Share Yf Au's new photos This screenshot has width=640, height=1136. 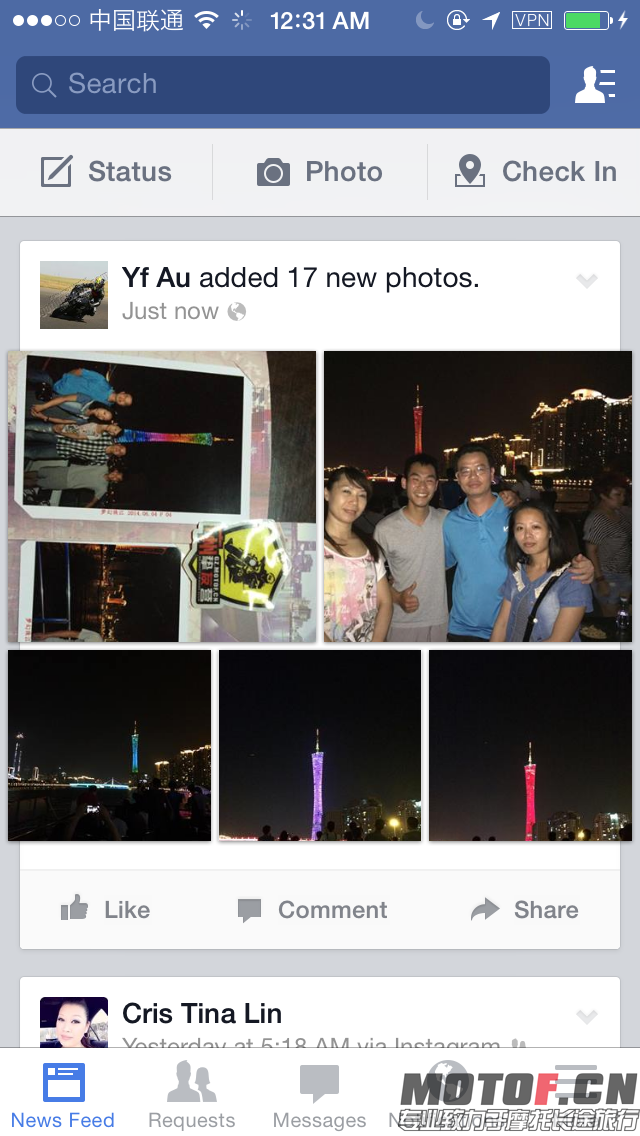click(525, 909)
